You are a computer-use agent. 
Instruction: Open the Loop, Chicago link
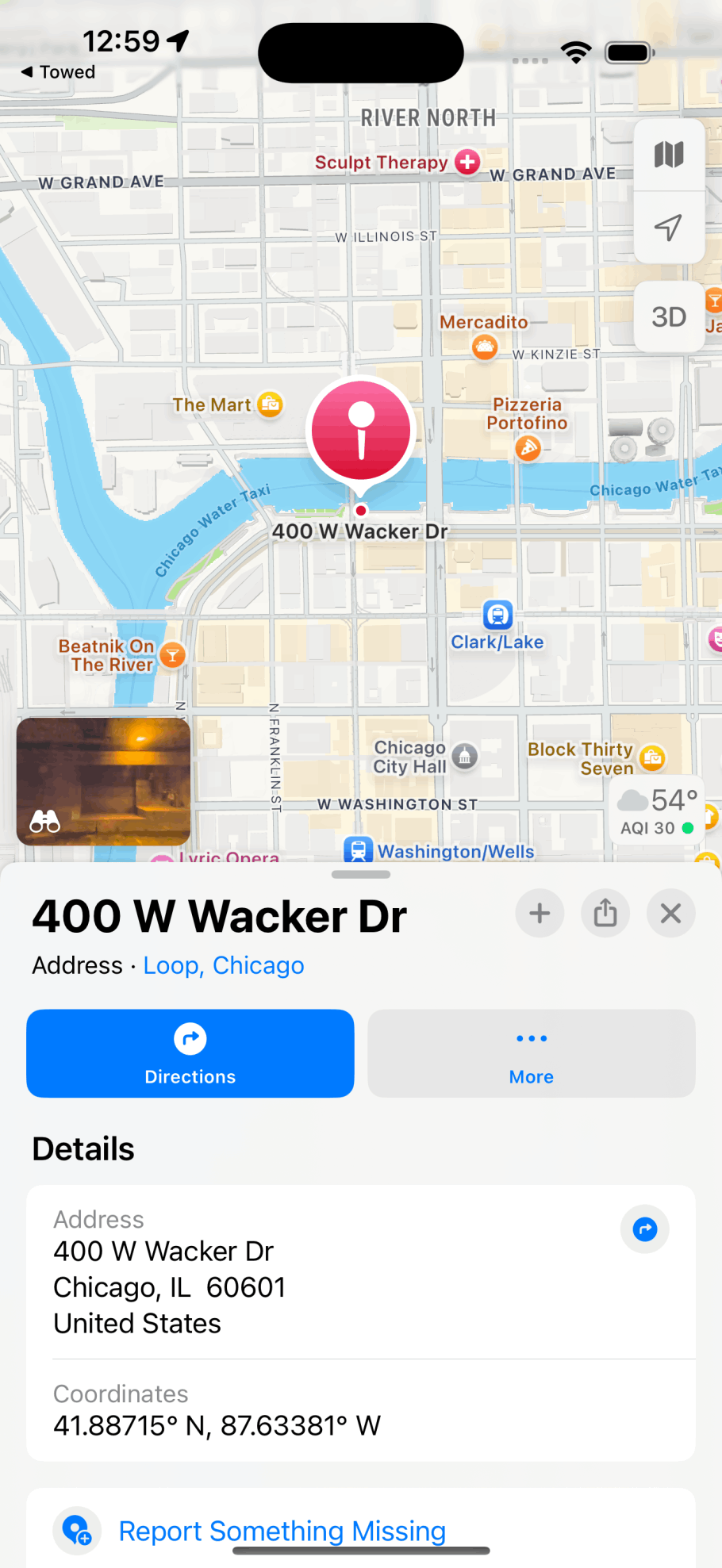click(224, 965)
